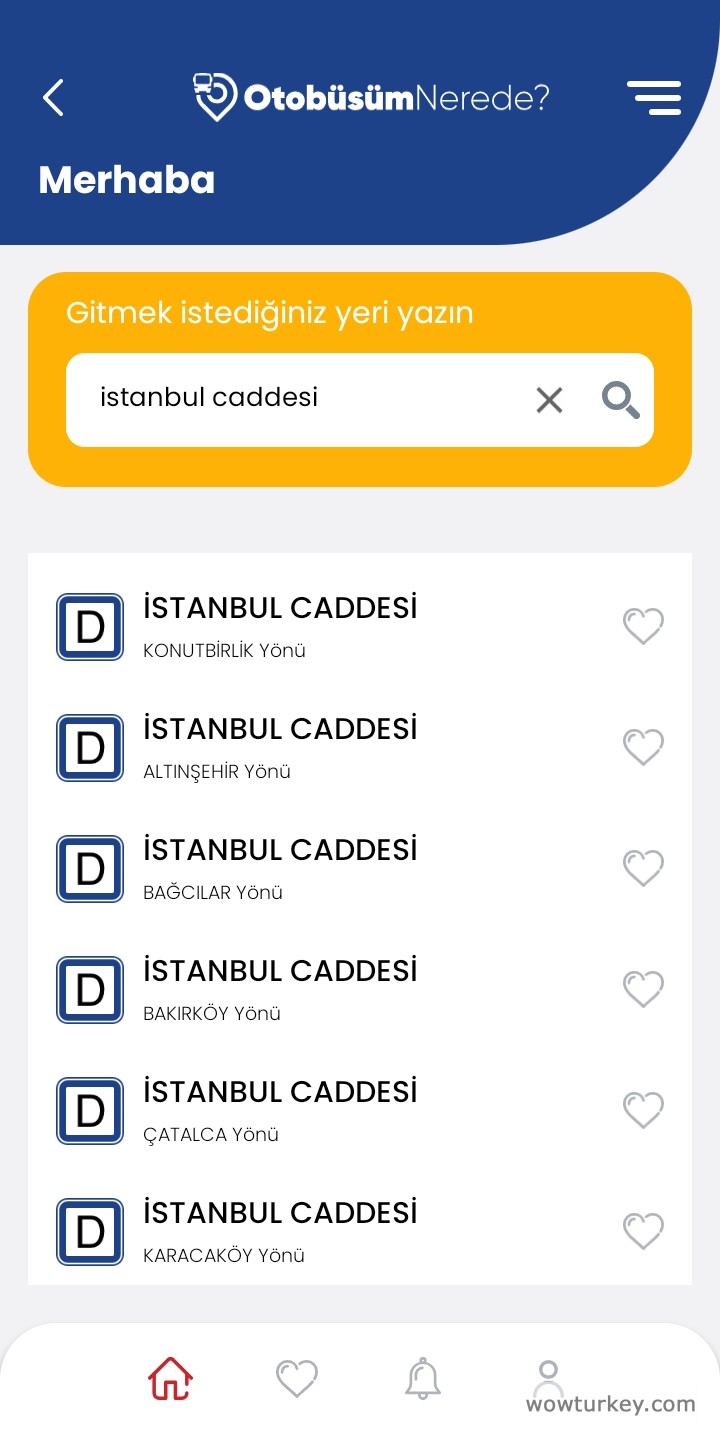
Task: Tap the D stop icon beside KONUTBİRLİK Yönü
Action: pos(90,626)
